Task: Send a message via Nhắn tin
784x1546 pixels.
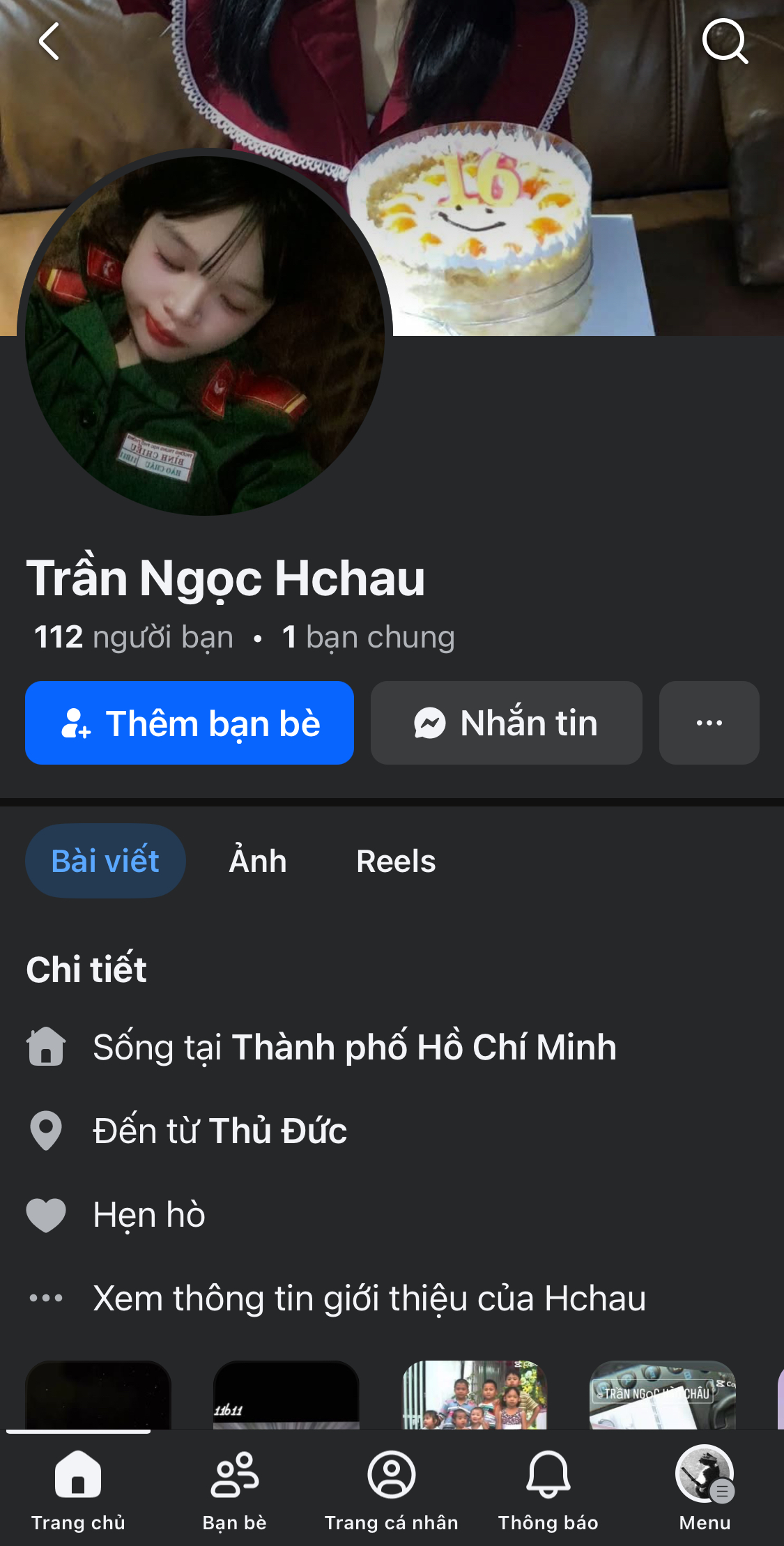Action: pos(506,723)
